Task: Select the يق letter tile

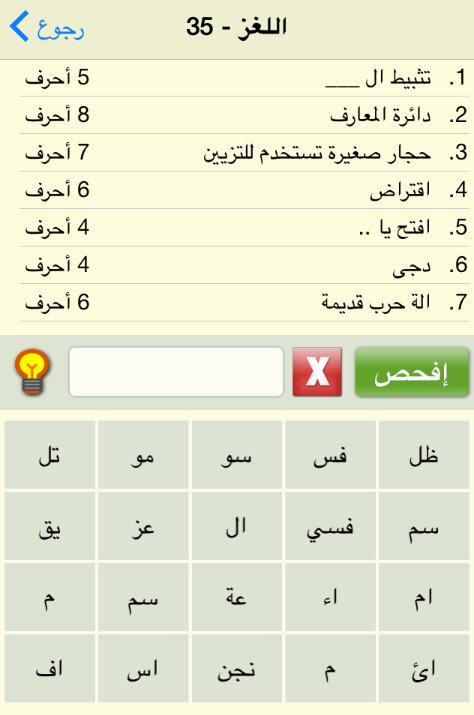Action: click(50, 526)
